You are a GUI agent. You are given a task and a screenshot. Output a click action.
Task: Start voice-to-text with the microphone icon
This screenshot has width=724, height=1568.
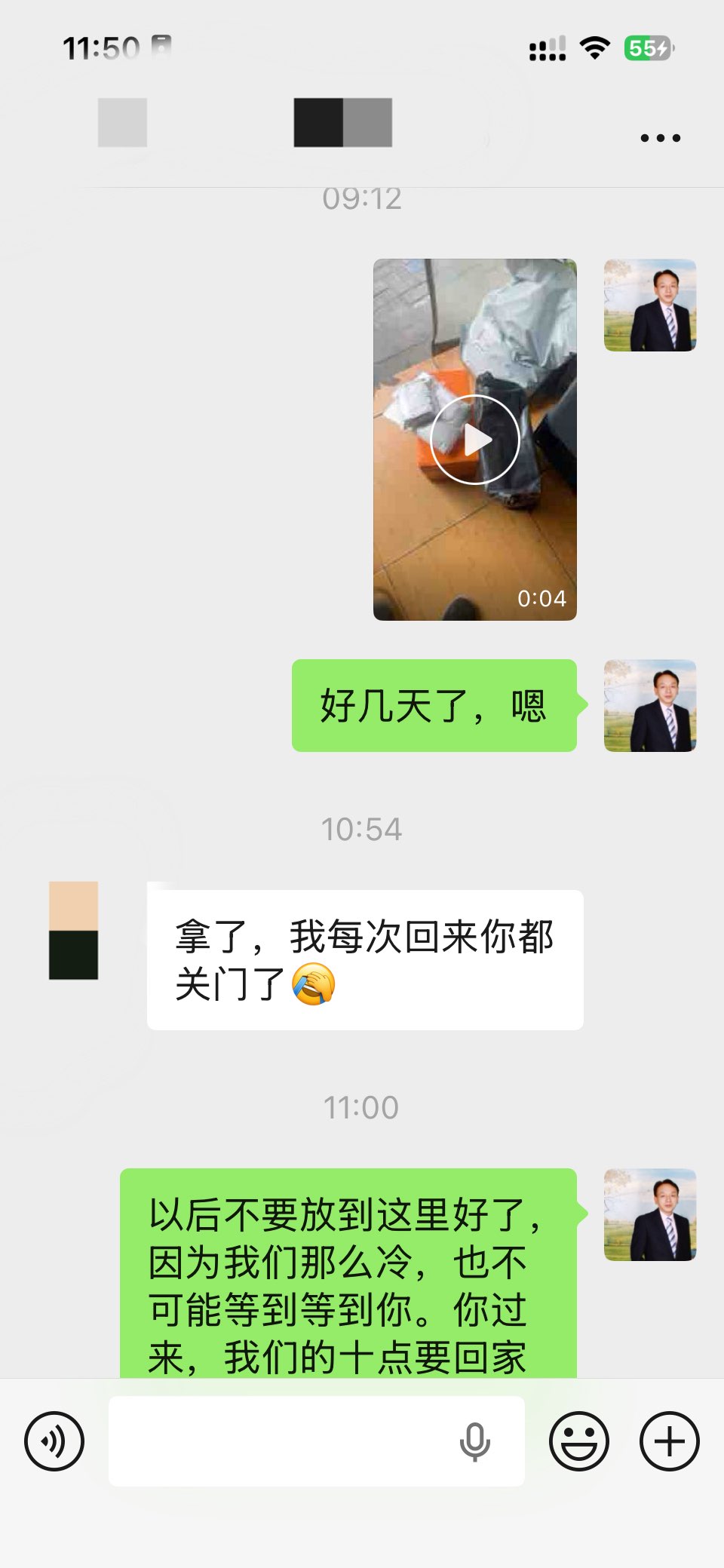(x=475, y=1441)
